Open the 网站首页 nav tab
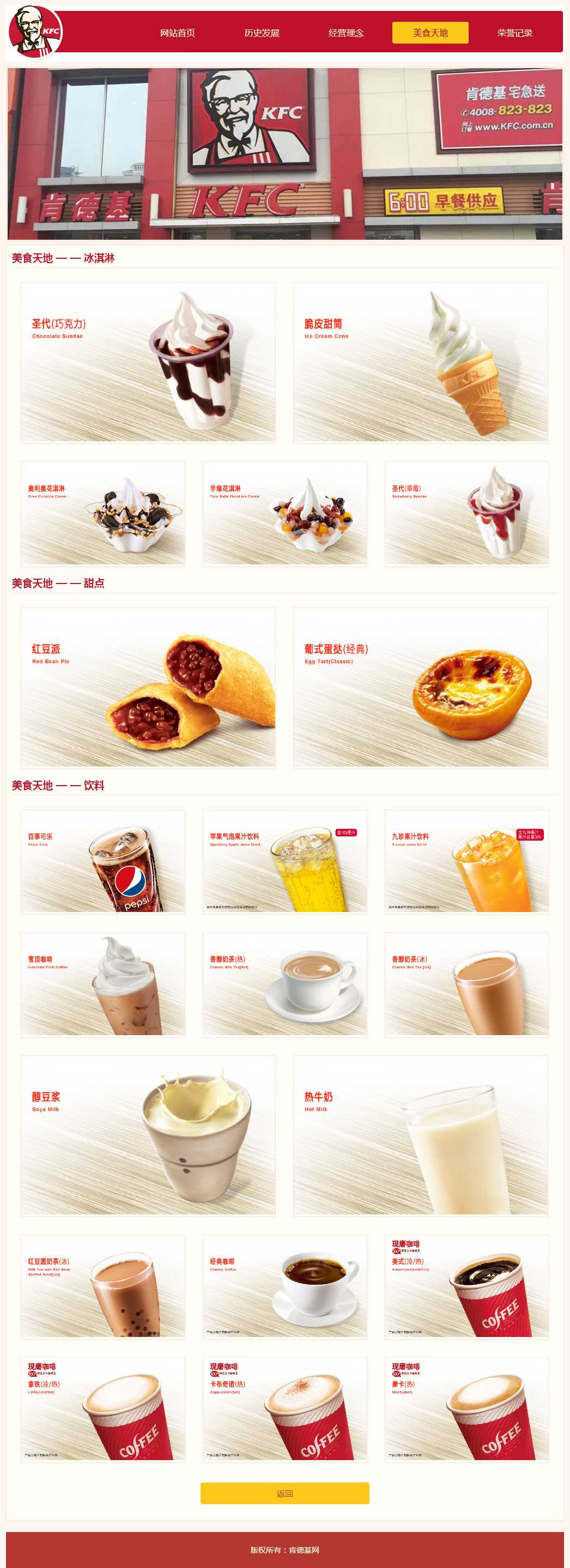Image resolution: width=570 pixels, height=1568 pixels. pyautogui.click(x=177, y=33)
